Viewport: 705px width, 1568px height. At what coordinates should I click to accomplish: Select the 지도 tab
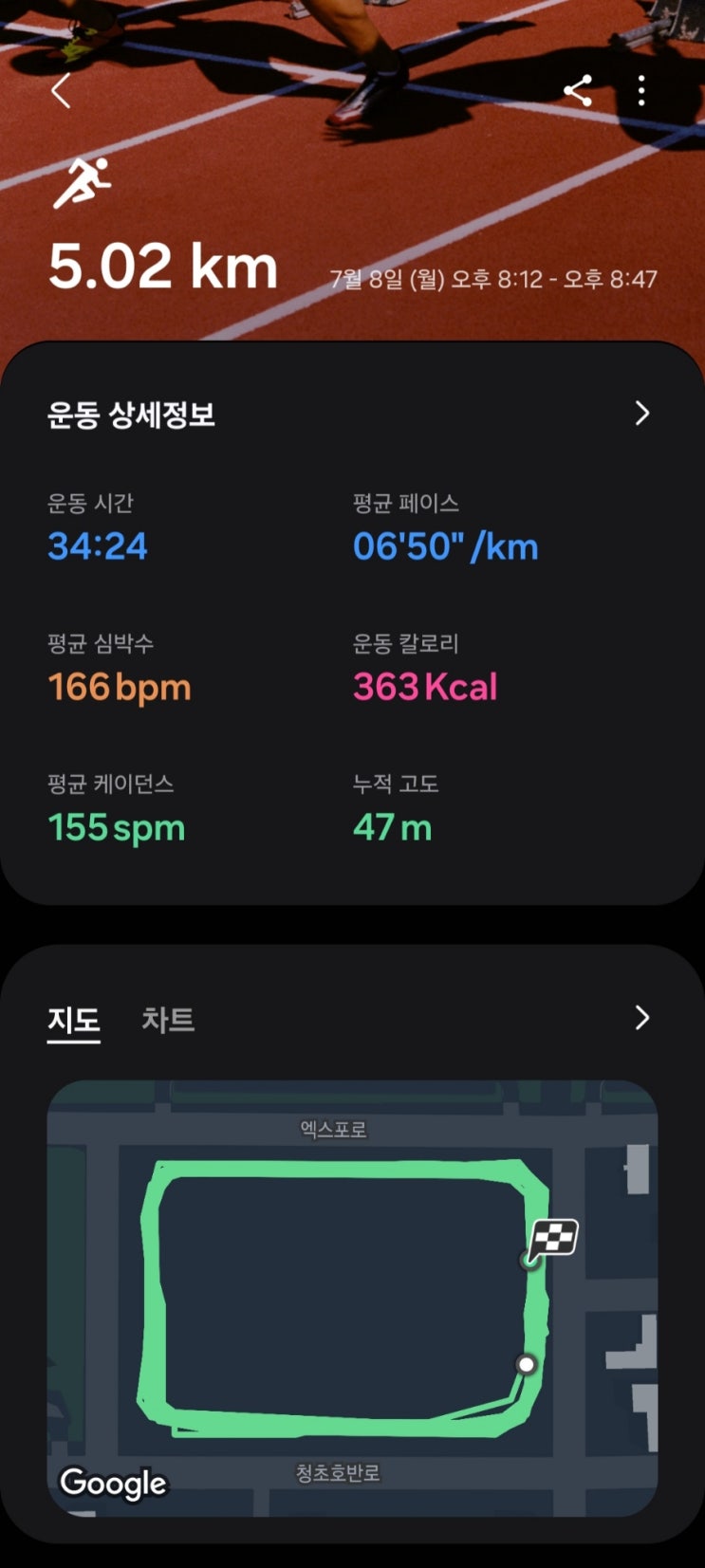74,1020
